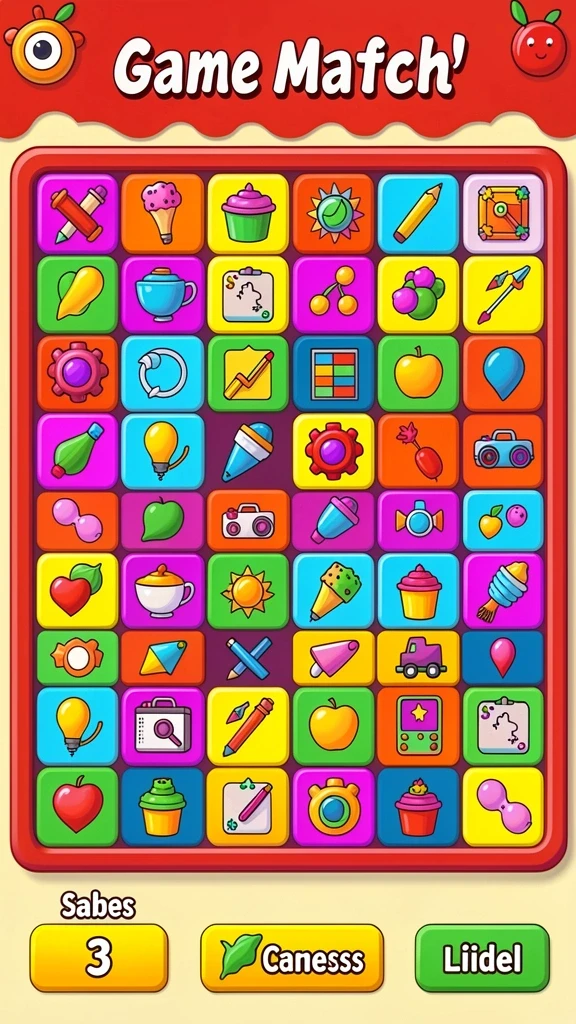Choose the circular arrow tile on blue
The image size is (576, 1024).
coord(163,373)
